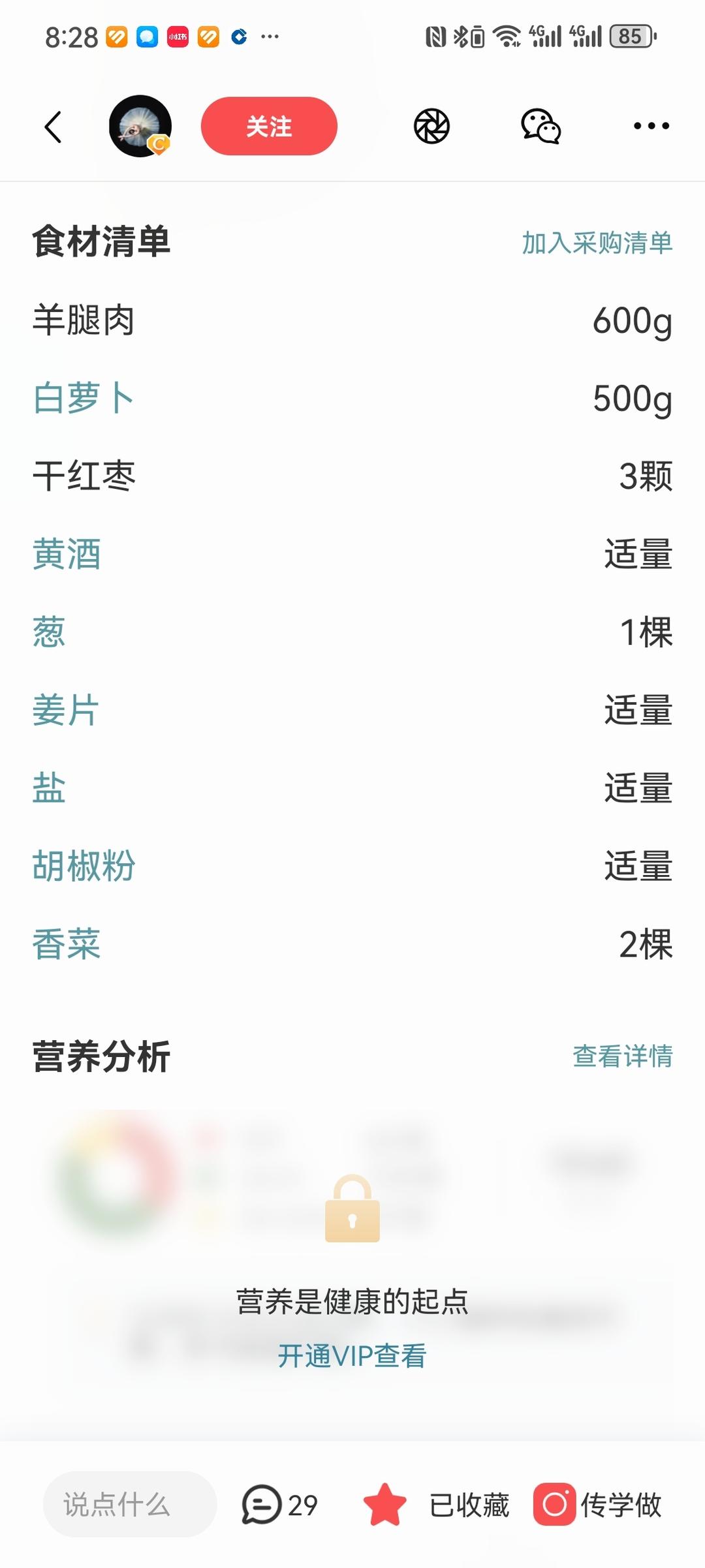Open the three-dot overflow menu
Screen dimensions: 705x1568
click(651, 126)
